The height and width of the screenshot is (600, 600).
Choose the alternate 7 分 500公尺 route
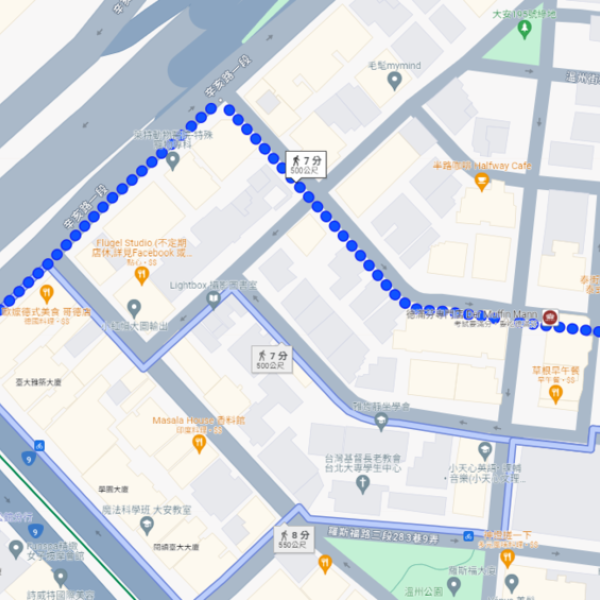tap(272, 358)
